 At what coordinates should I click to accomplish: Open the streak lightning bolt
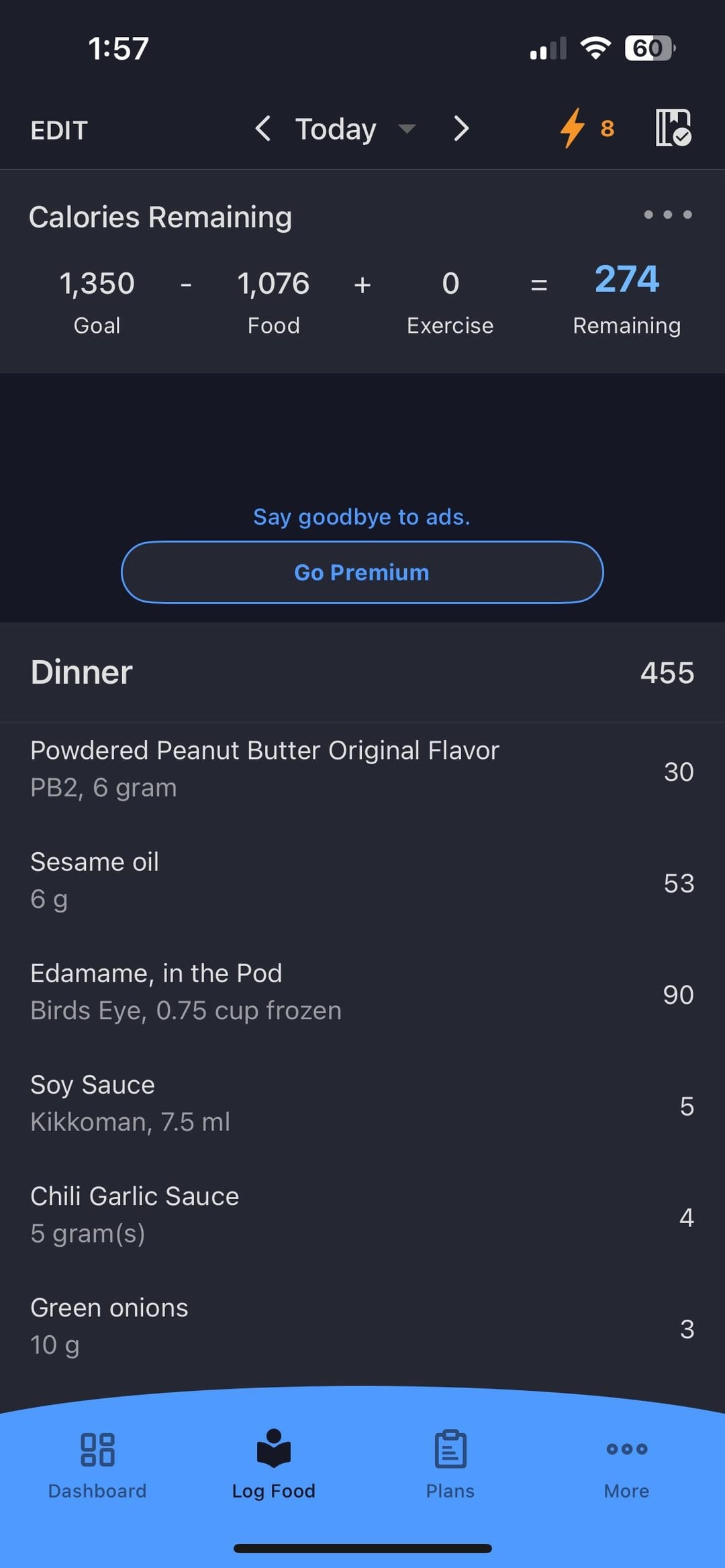click(587, 128)
